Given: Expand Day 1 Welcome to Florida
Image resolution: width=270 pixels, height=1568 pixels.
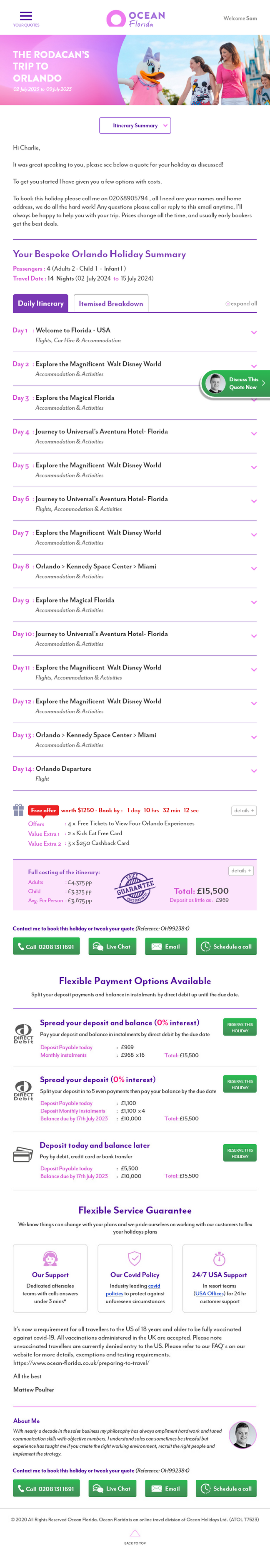Looking at the screenshot, I should pos(254,333).
